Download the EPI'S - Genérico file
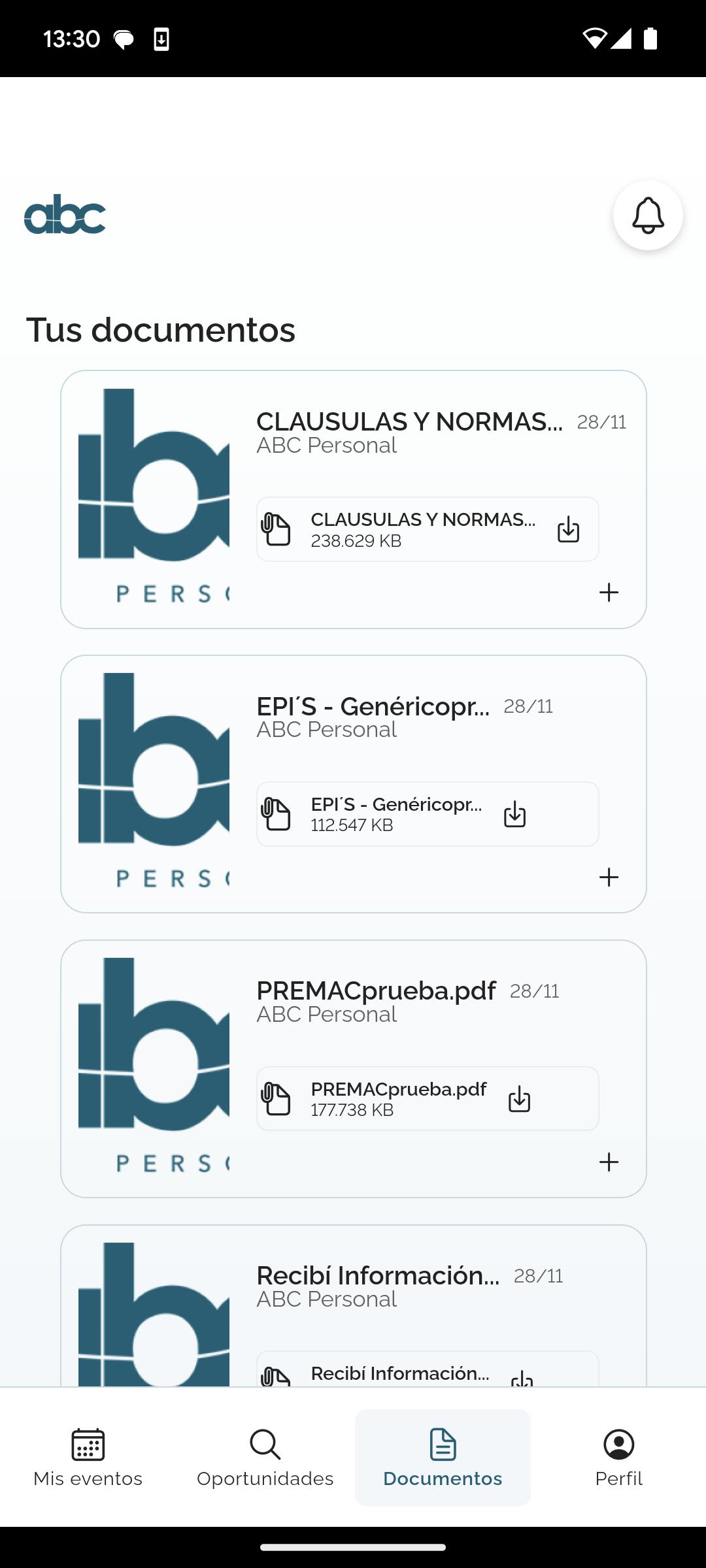The height and width of the screenshot is (1568, 706). pyautogui.click(x=514, y=814)
